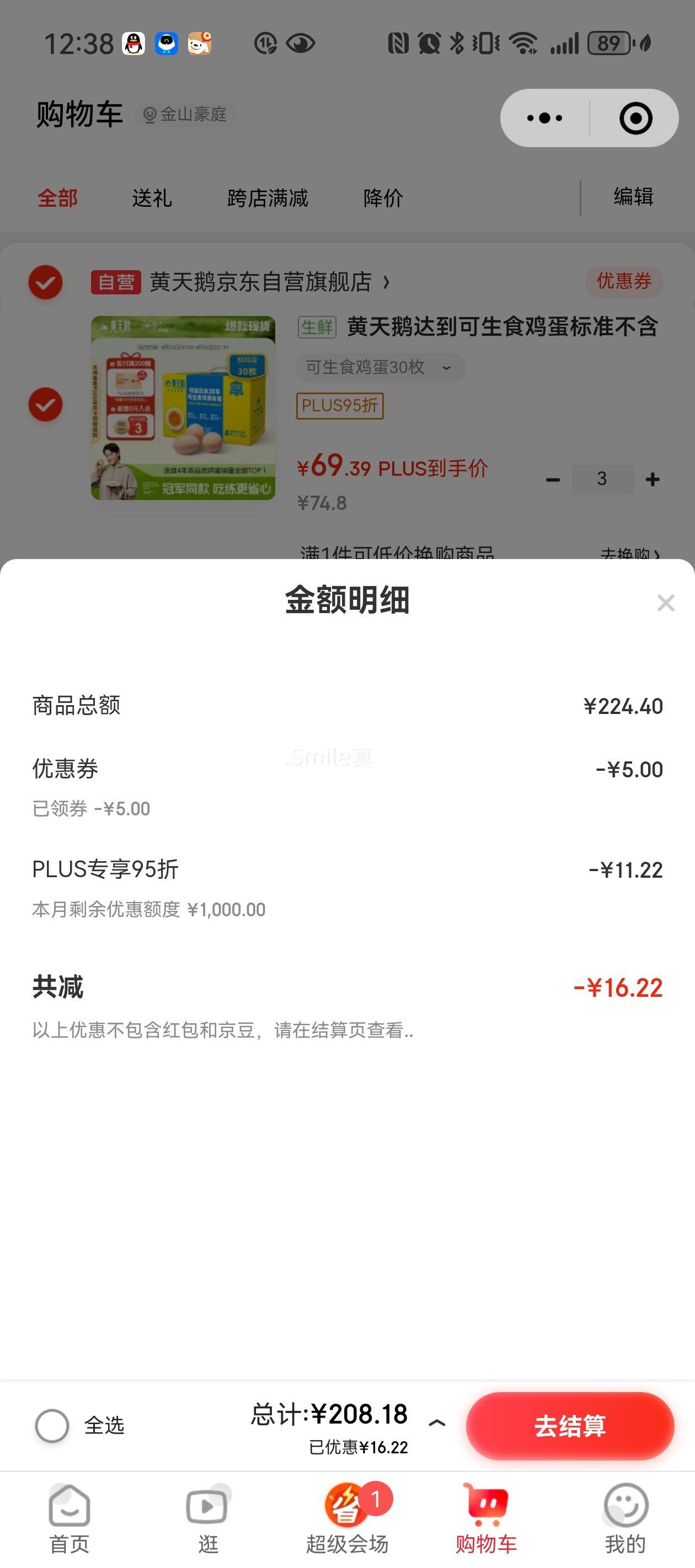
Task: Toggle the 全选 checkbox
Action: click(52, 1426)
